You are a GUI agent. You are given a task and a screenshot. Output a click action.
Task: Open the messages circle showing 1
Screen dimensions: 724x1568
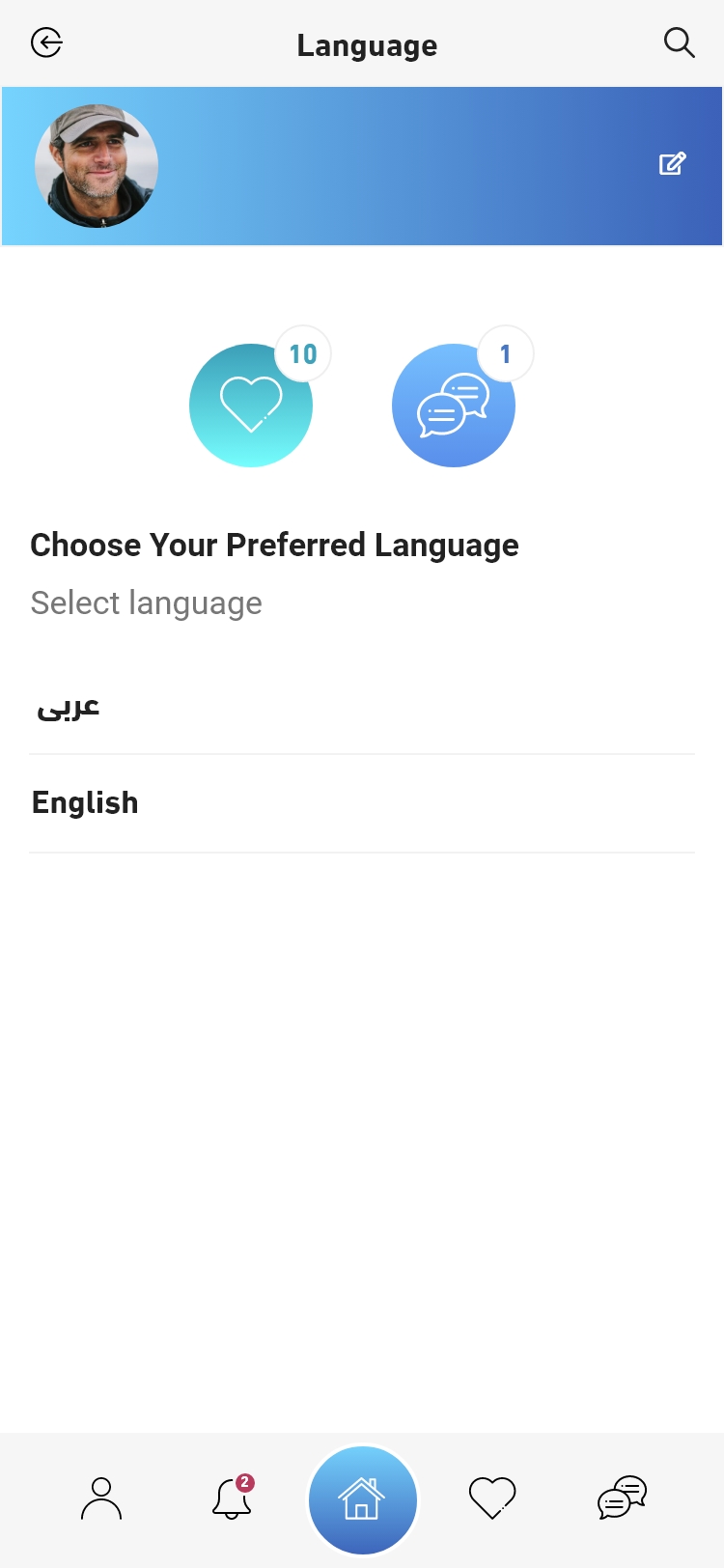(454, 406)
